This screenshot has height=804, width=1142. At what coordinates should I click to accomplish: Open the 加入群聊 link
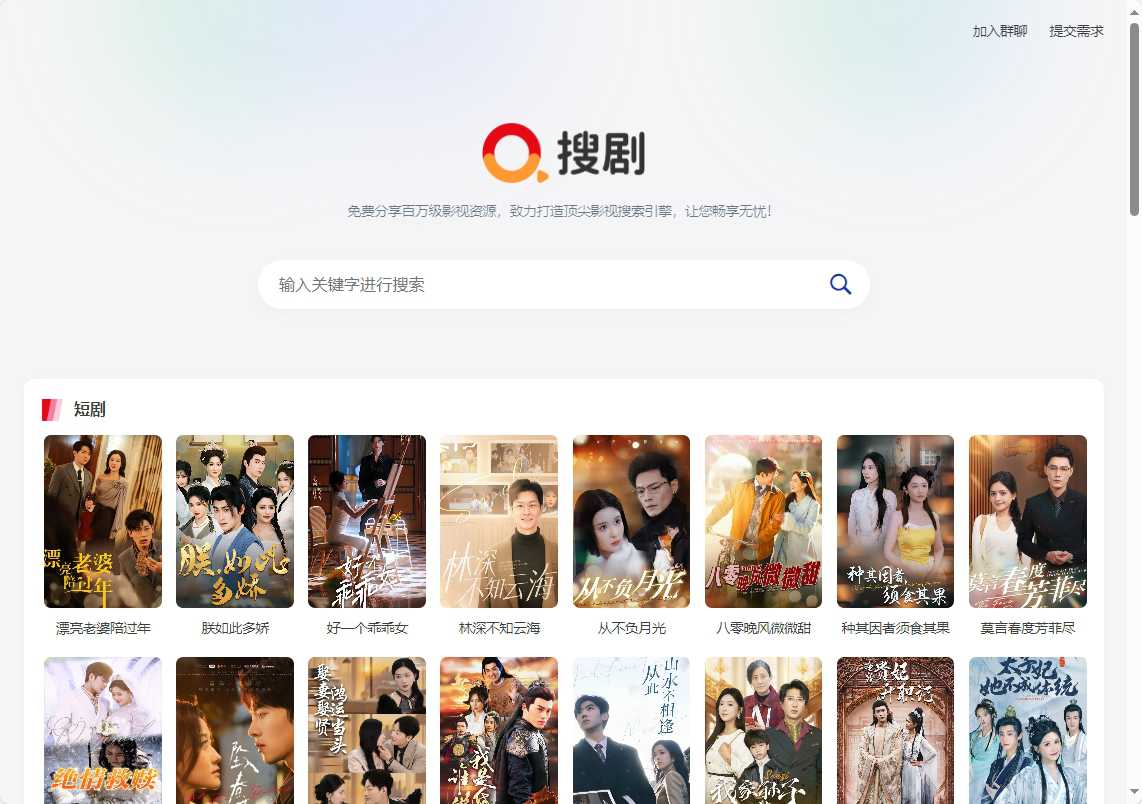999,31
